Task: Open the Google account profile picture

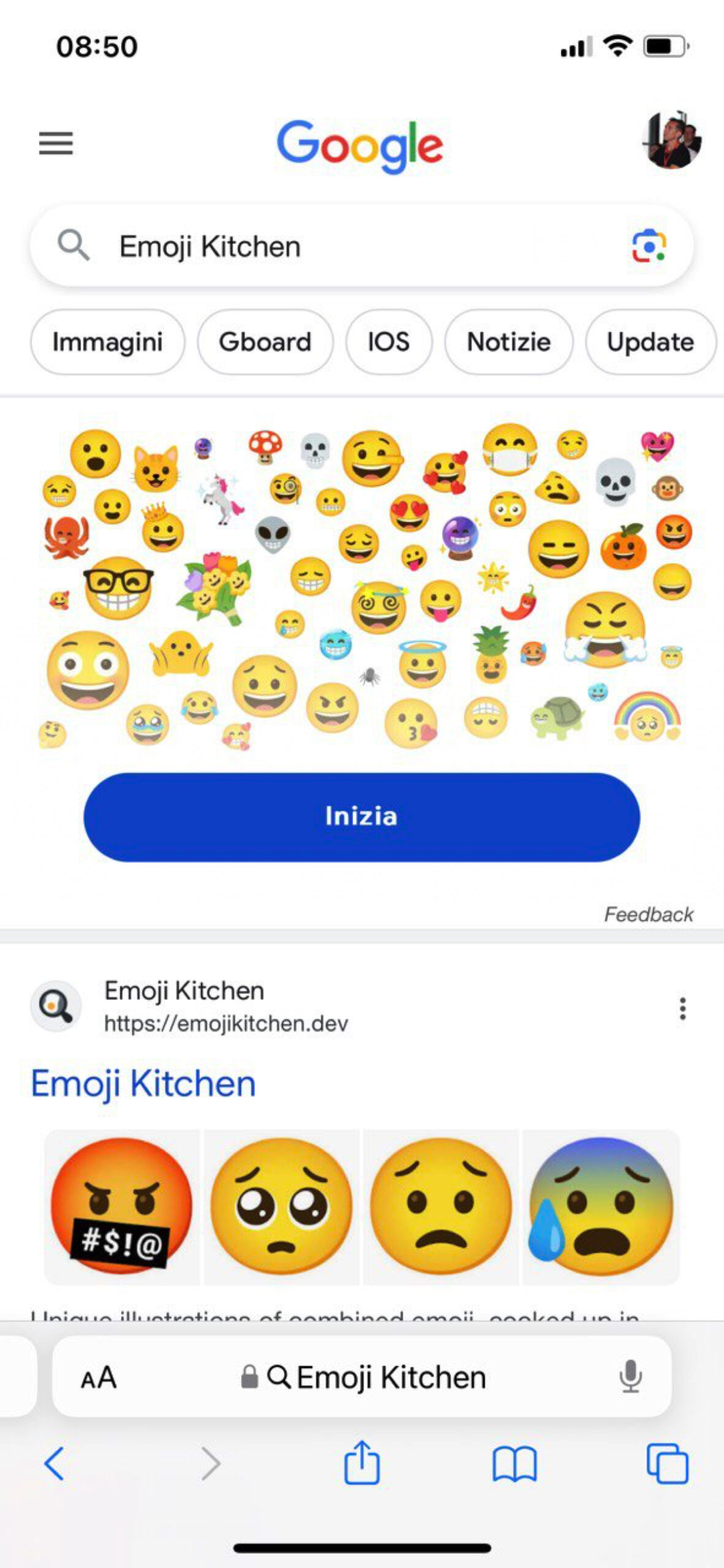Action: coord(672,141)
